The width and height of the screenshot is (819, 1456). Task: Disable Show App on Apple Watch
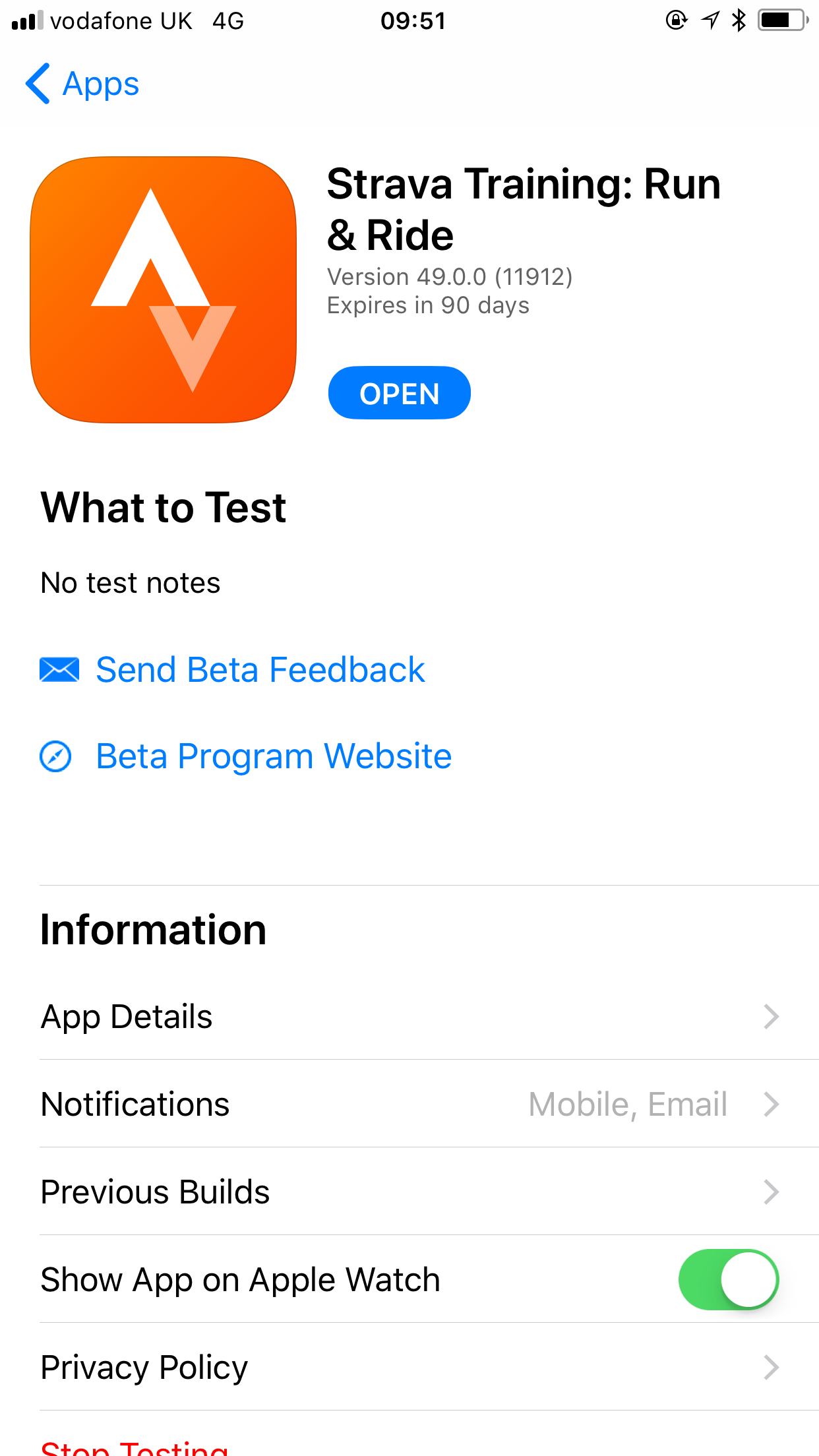[x=729, y=1279]
